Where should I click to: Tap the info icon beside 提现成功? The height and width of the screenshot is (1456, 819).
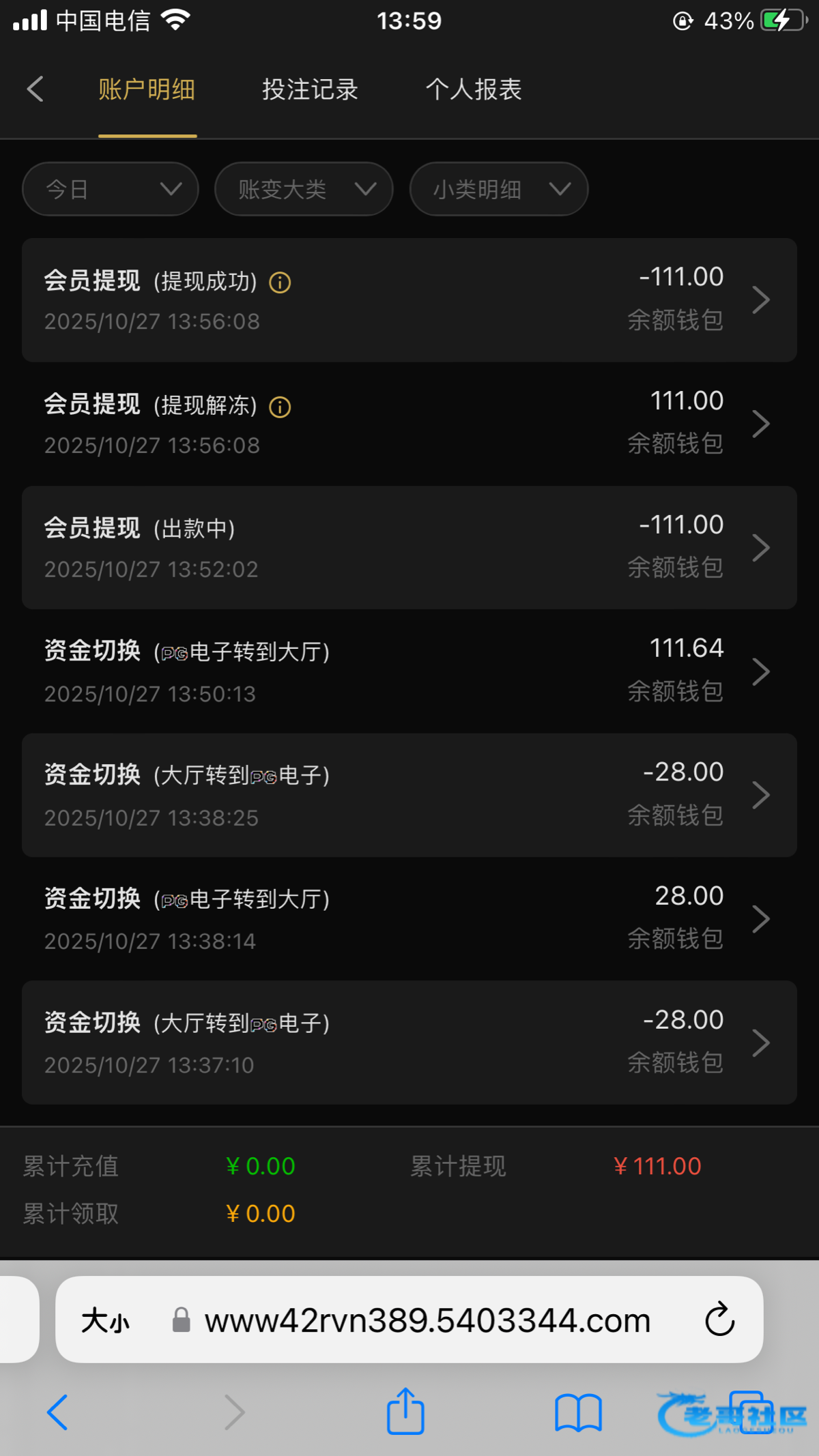pos(280,282)
